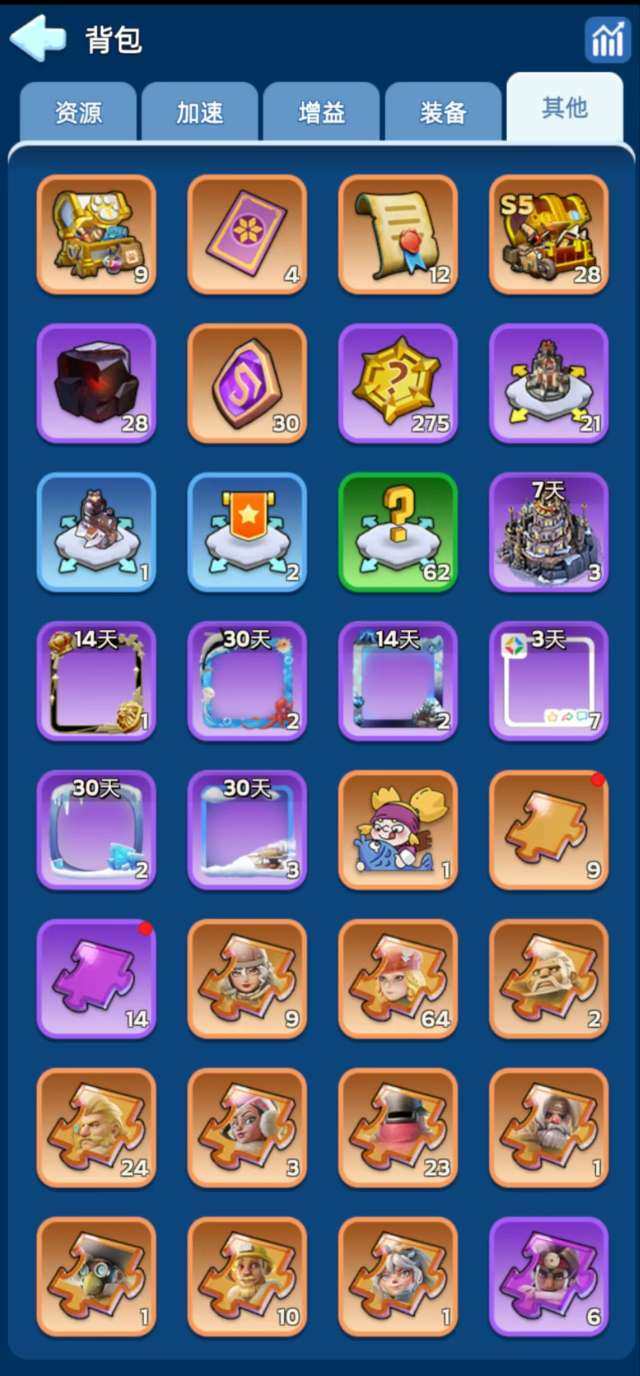Select the hero puzzle piece with 64
The image size is (640, 1376).
[x=398, y=979]
